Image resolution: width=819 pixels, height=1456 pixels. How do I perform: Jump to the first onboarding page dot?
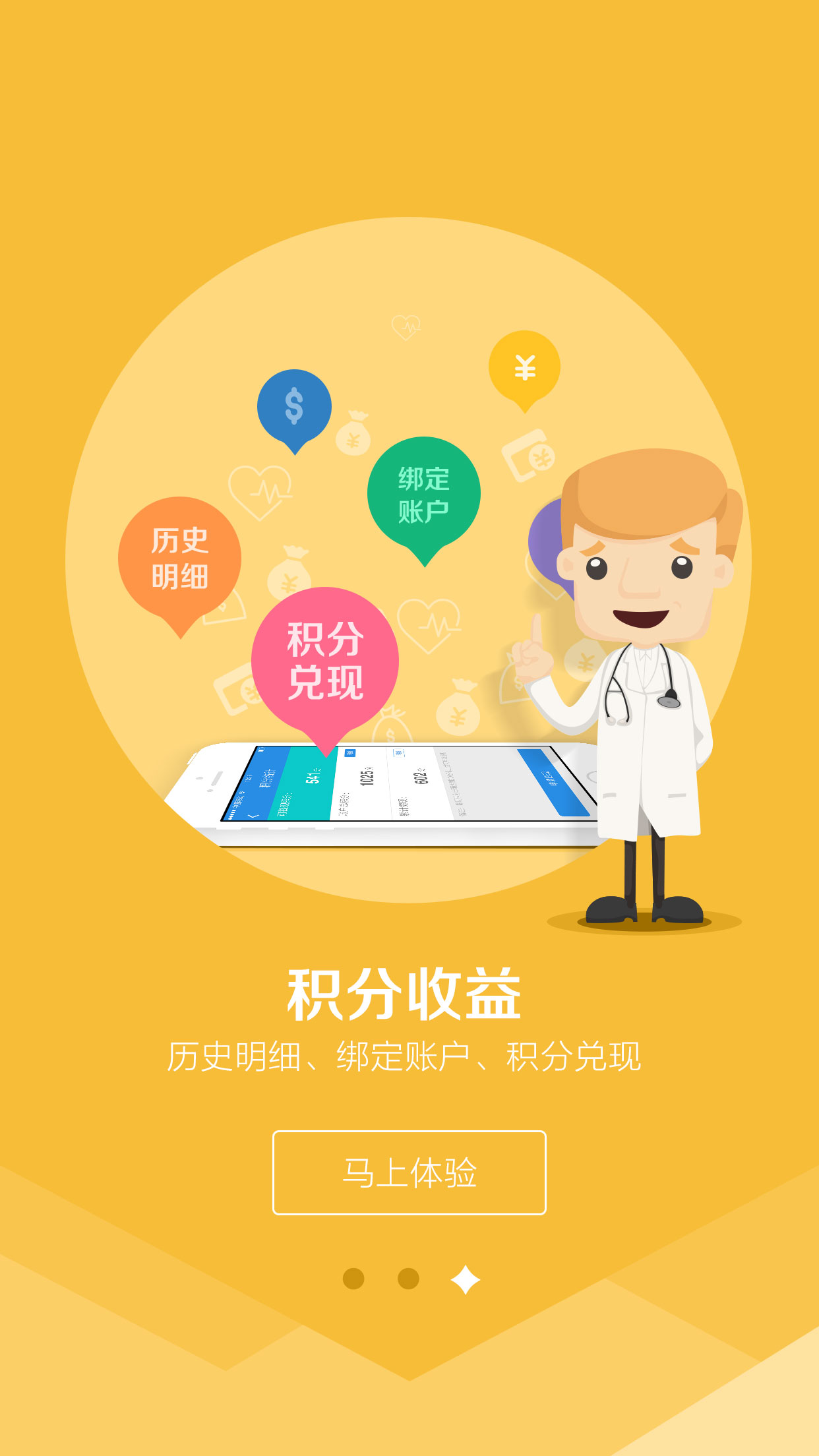(353, 1278)
